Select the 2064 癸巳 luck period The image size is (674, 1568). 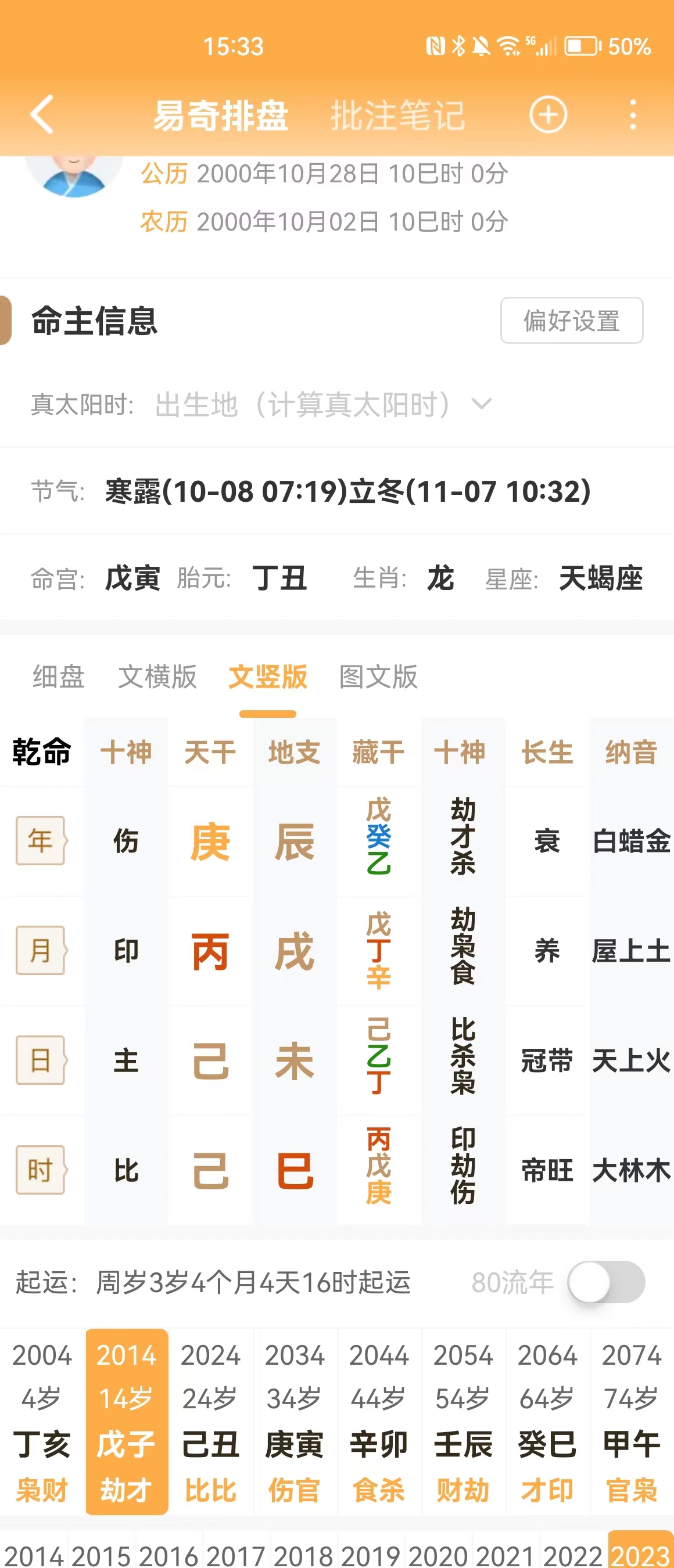click(547, 1421)
